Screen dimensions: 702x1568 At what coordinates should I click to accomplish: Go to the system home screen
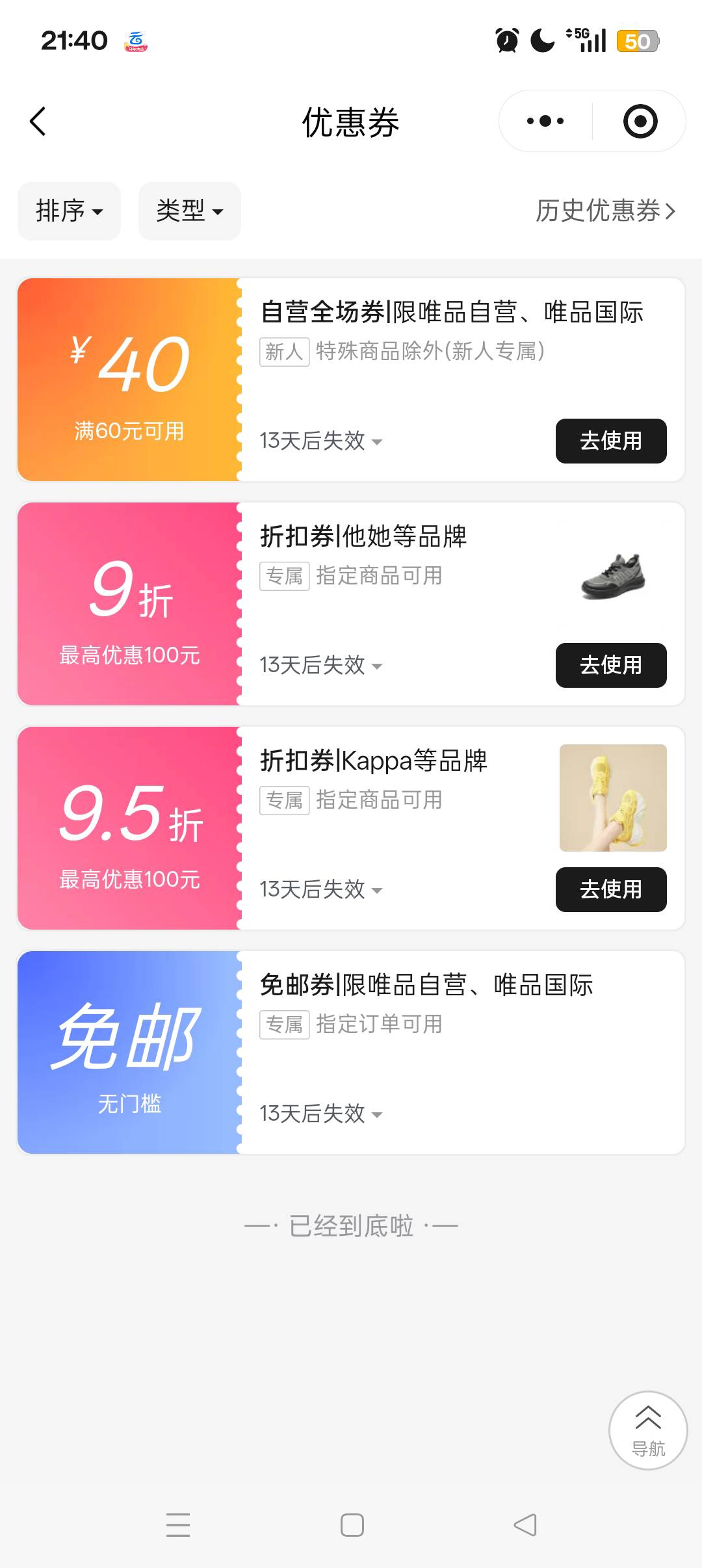(x=352, y=1525)
